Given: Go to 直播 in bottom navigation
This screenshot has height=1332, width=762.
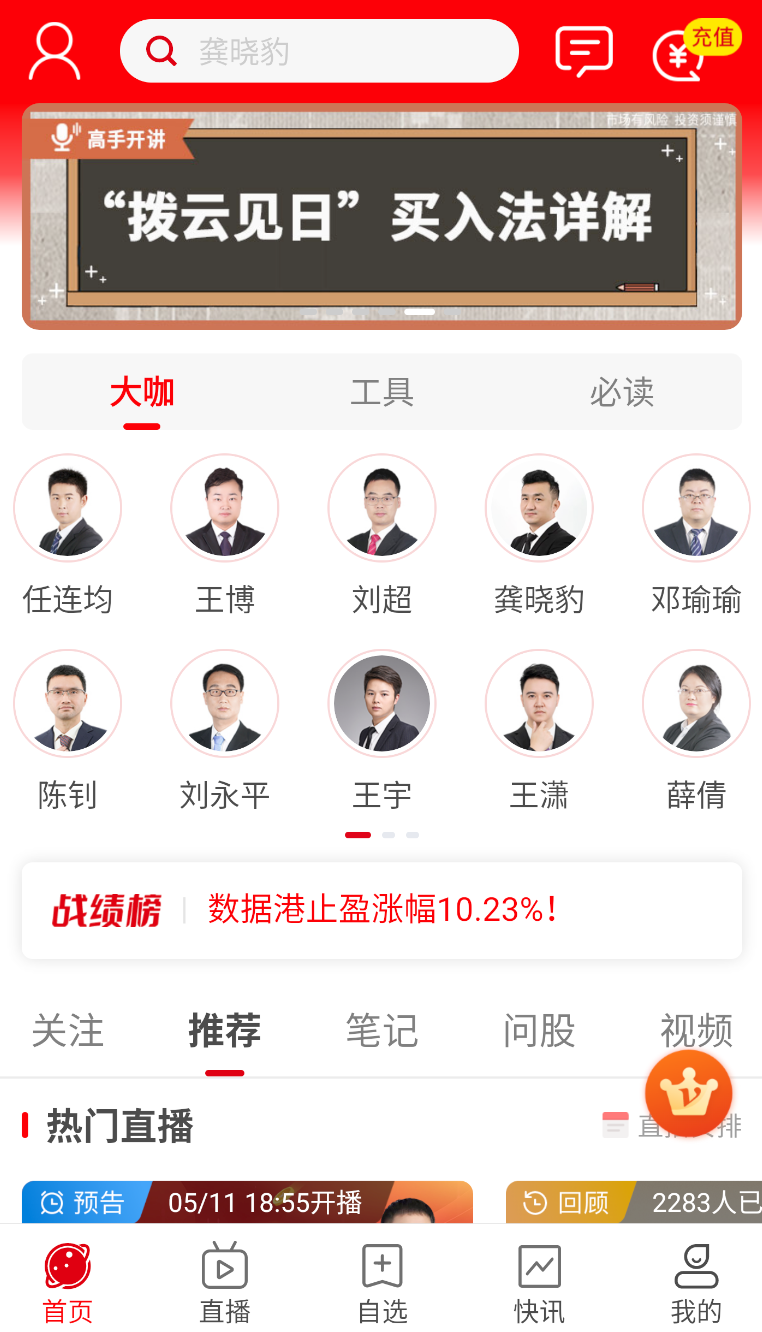Looking at the screenshot, I should click(x=225, y=1283).
